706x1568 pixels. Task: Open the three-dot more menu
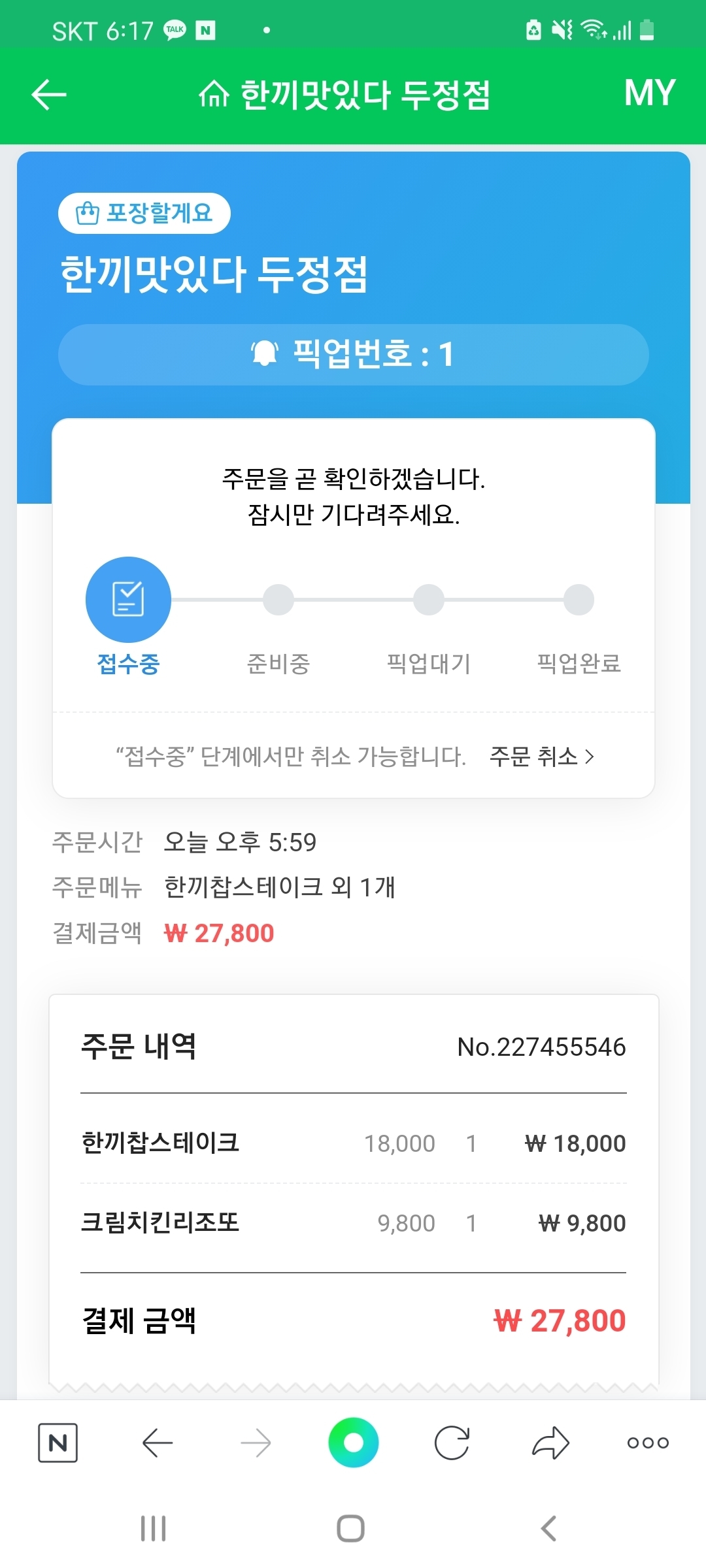tap(648, 1443)
